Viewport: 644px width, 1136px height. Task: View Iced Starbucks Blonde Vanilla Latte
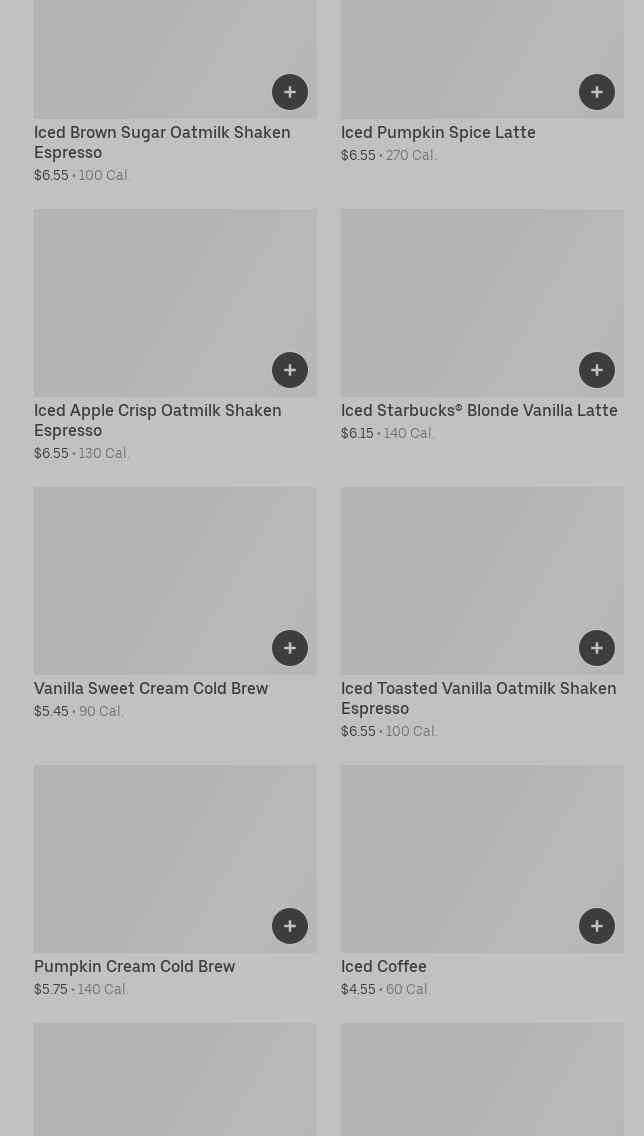pos(479,410)
